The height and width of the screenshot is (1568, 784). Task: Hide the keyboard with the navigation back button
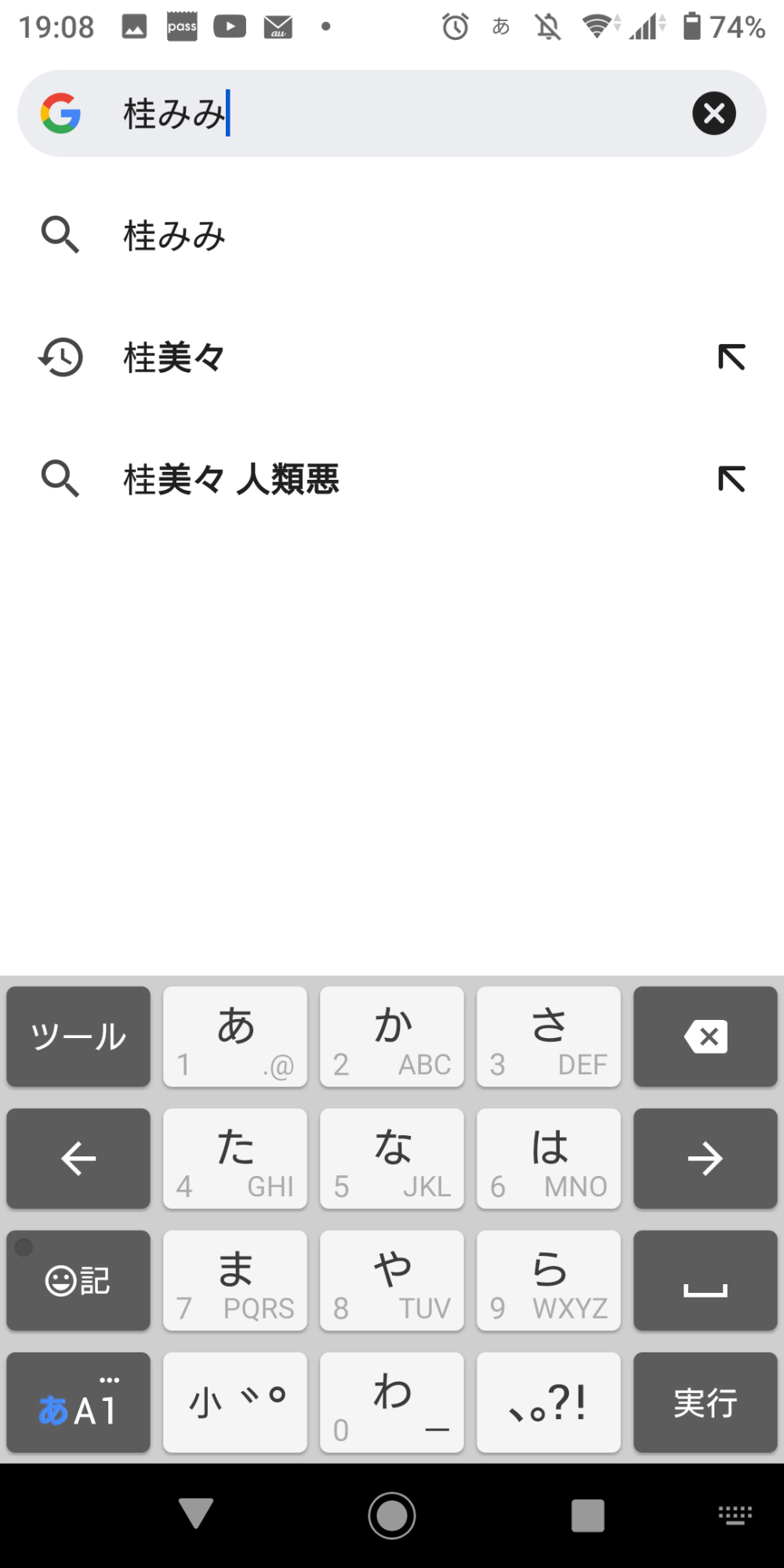point(196,1513)
